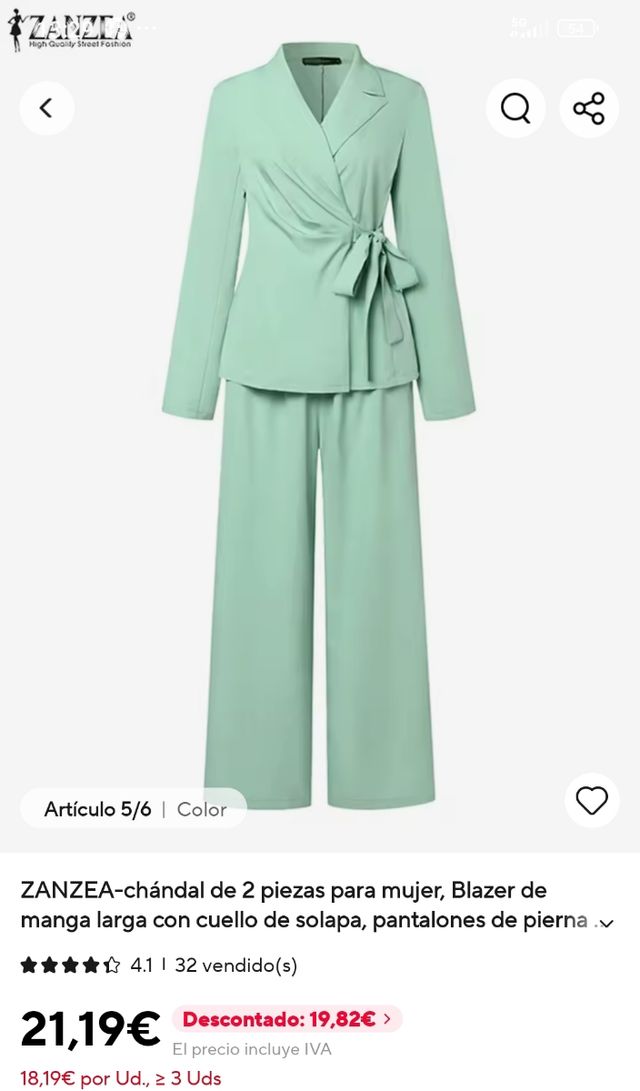
Task: Add the suit to wishlist
Action: tap(592, 801)
